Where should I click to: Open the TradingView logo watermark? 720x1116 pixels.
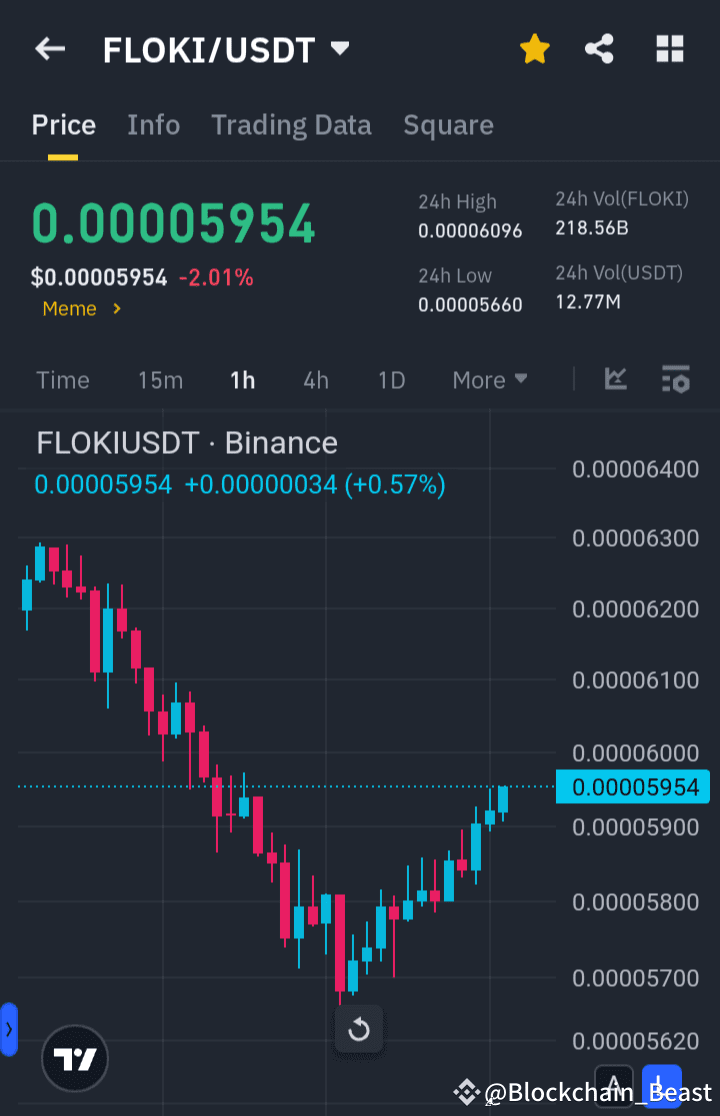click(x=76, y=1058)
